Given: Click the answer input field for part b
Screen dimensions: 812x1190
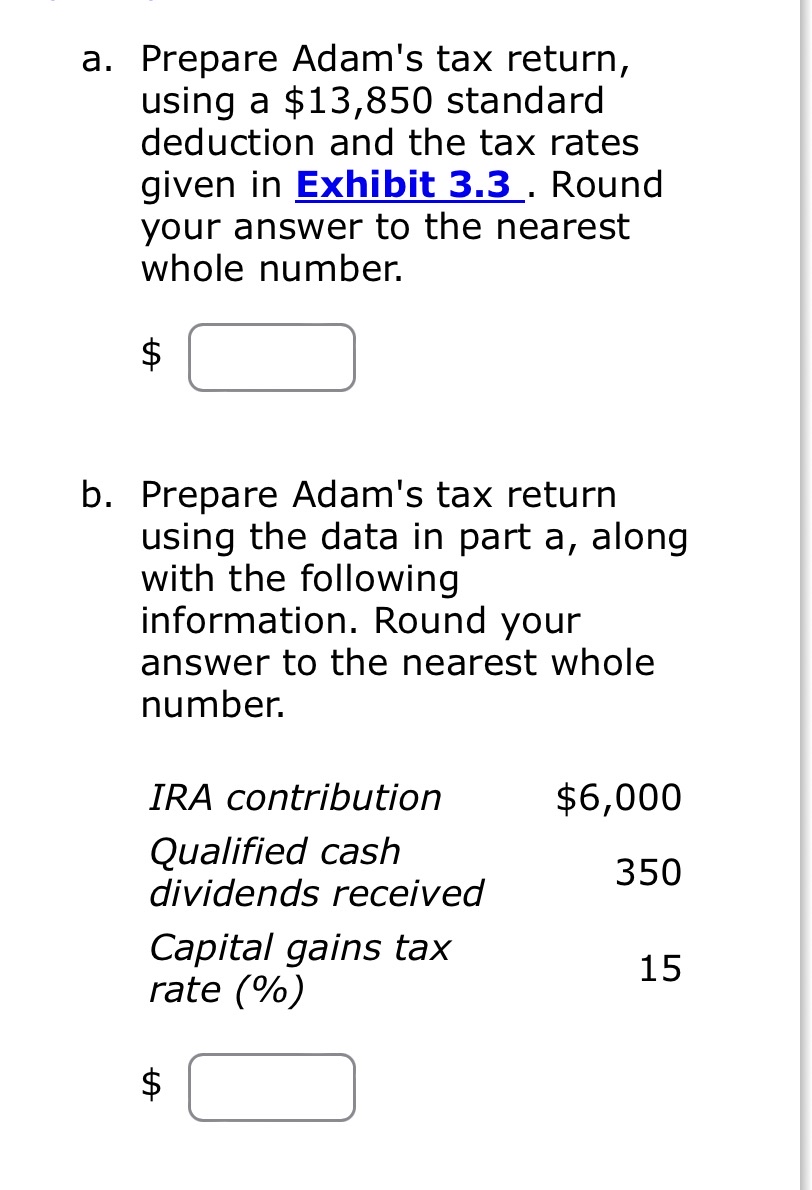Looking at the screenshot, I should click(x=271, y=1087).
